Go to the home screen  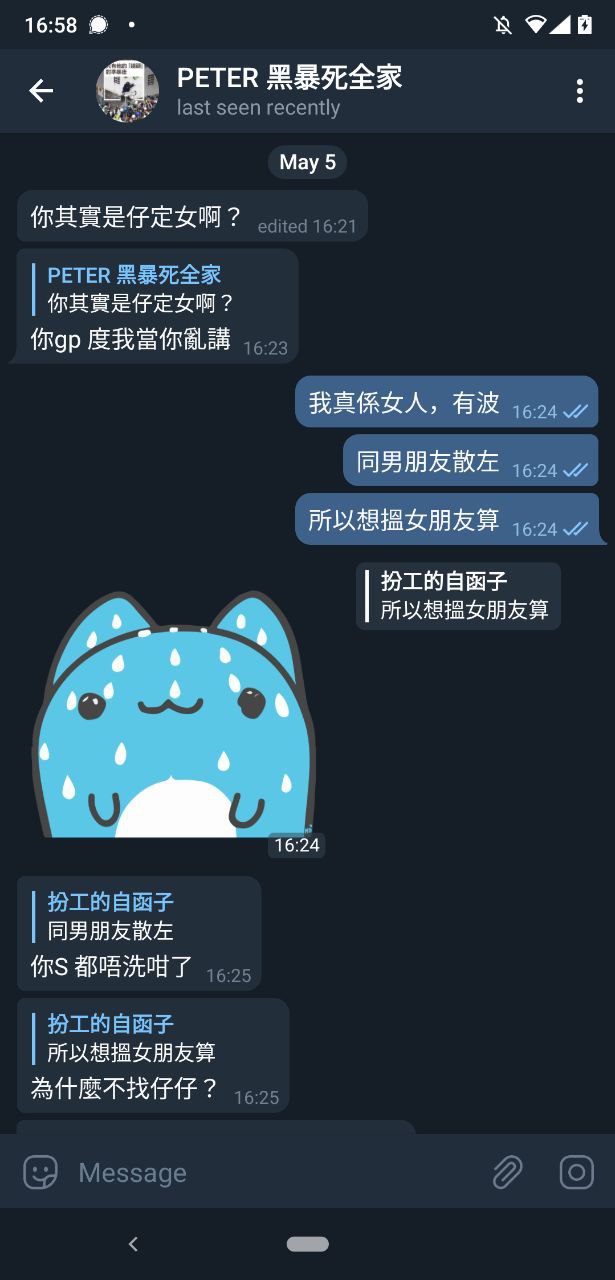(307, 1244)
